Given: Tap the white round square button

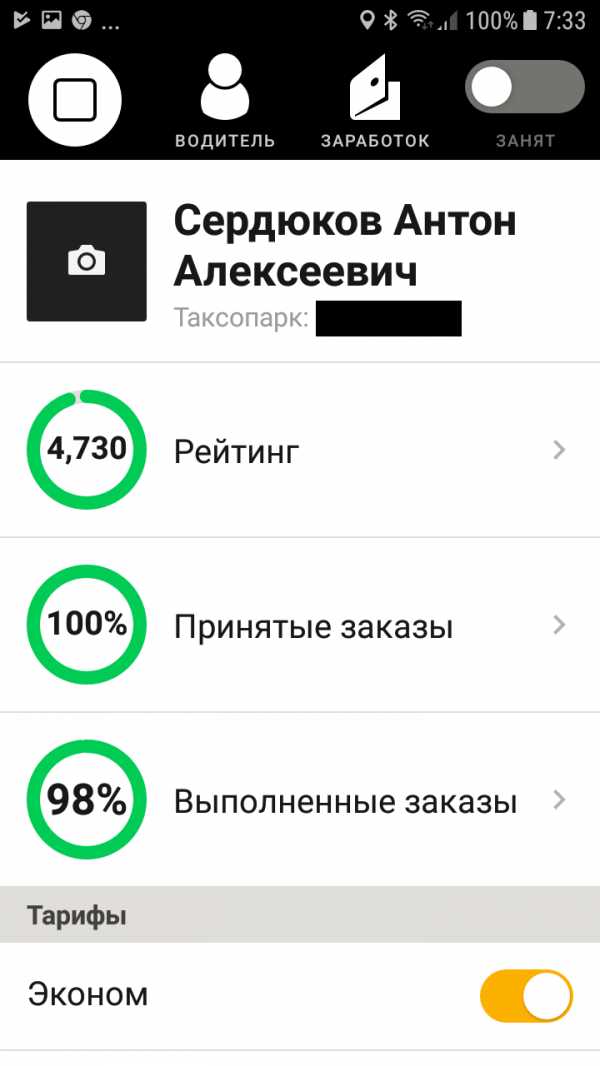Looking at the screenshot, I should [x=75, y=100].
